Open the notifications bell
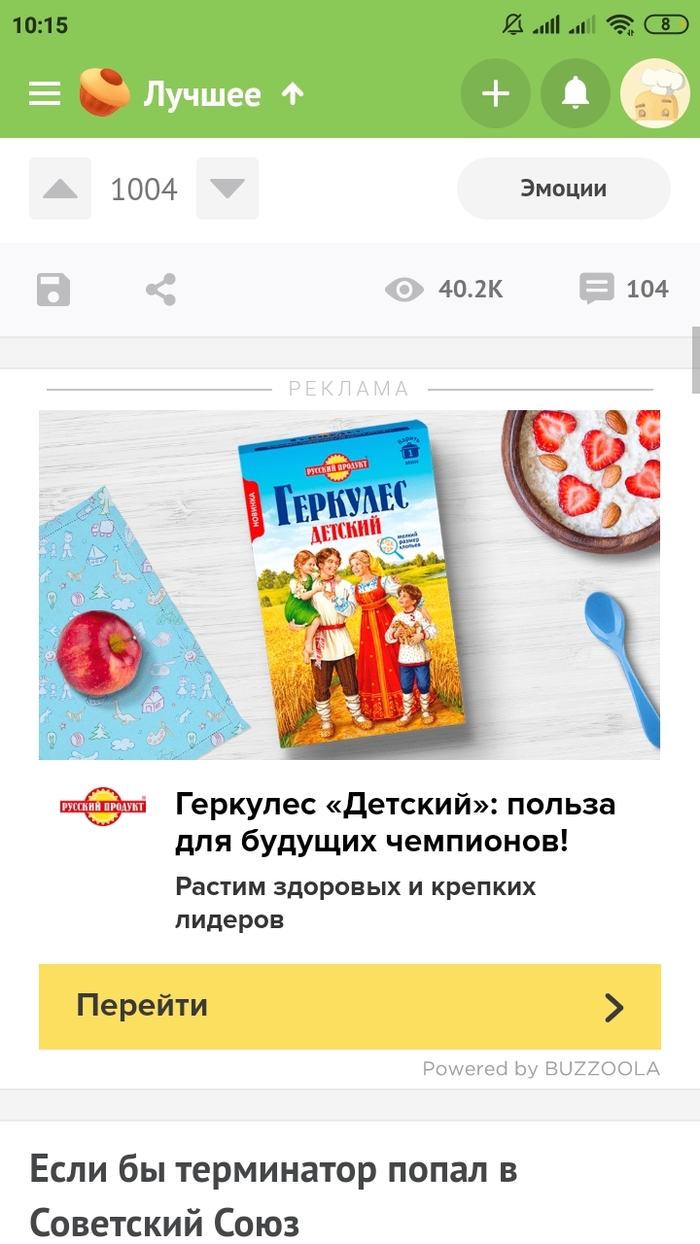Image resolution: width=700 pixels, height=1244 pixels. tap(575, 94)
